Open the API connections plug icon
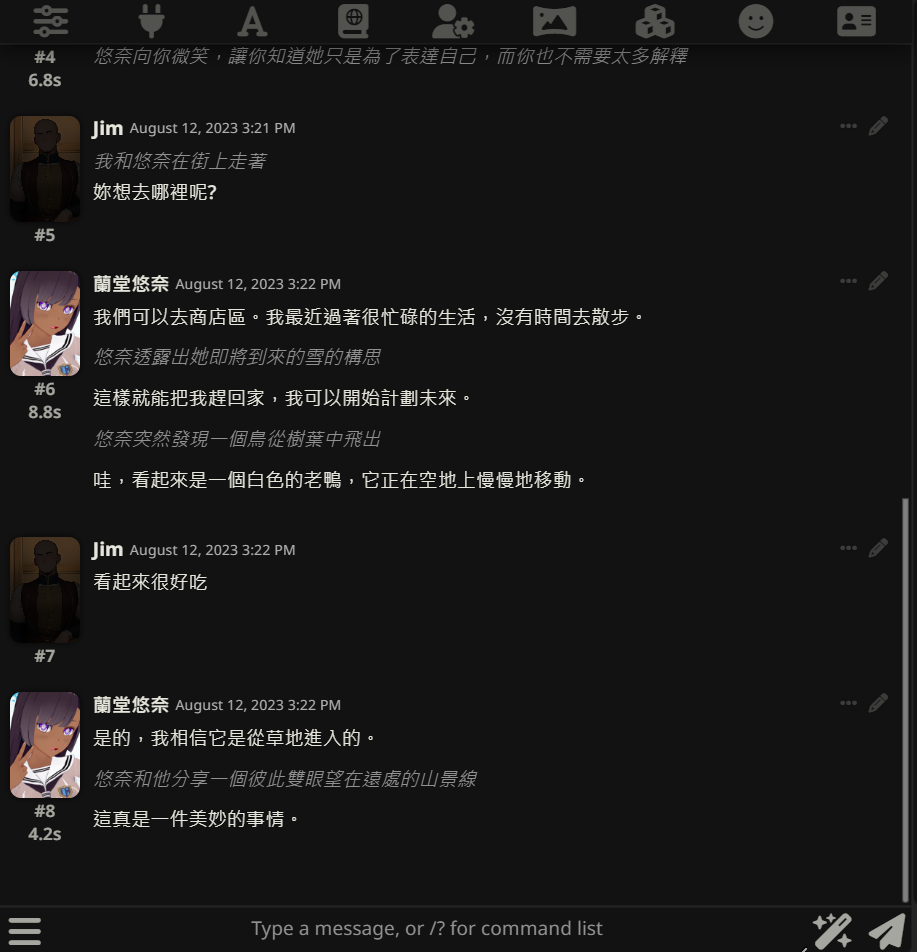This screenshot has height=952, width=917. (x=151, y=20)
